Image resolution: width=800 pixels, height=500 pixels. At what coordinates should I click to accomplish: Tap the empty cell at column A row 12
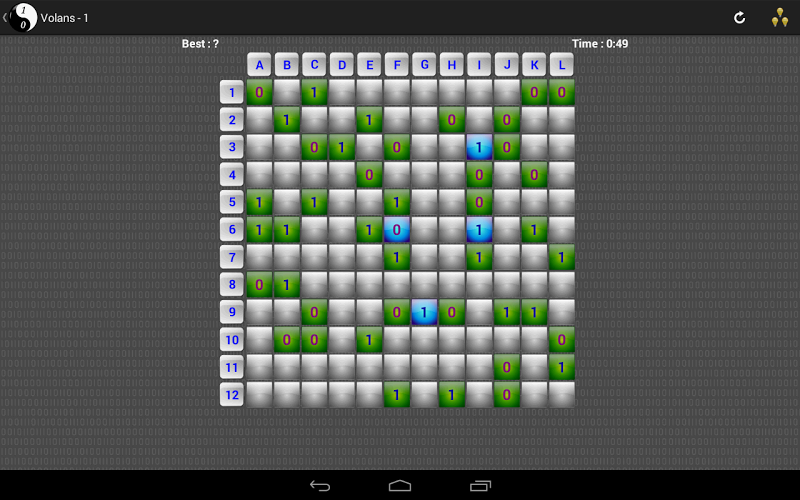pos(260,394)
